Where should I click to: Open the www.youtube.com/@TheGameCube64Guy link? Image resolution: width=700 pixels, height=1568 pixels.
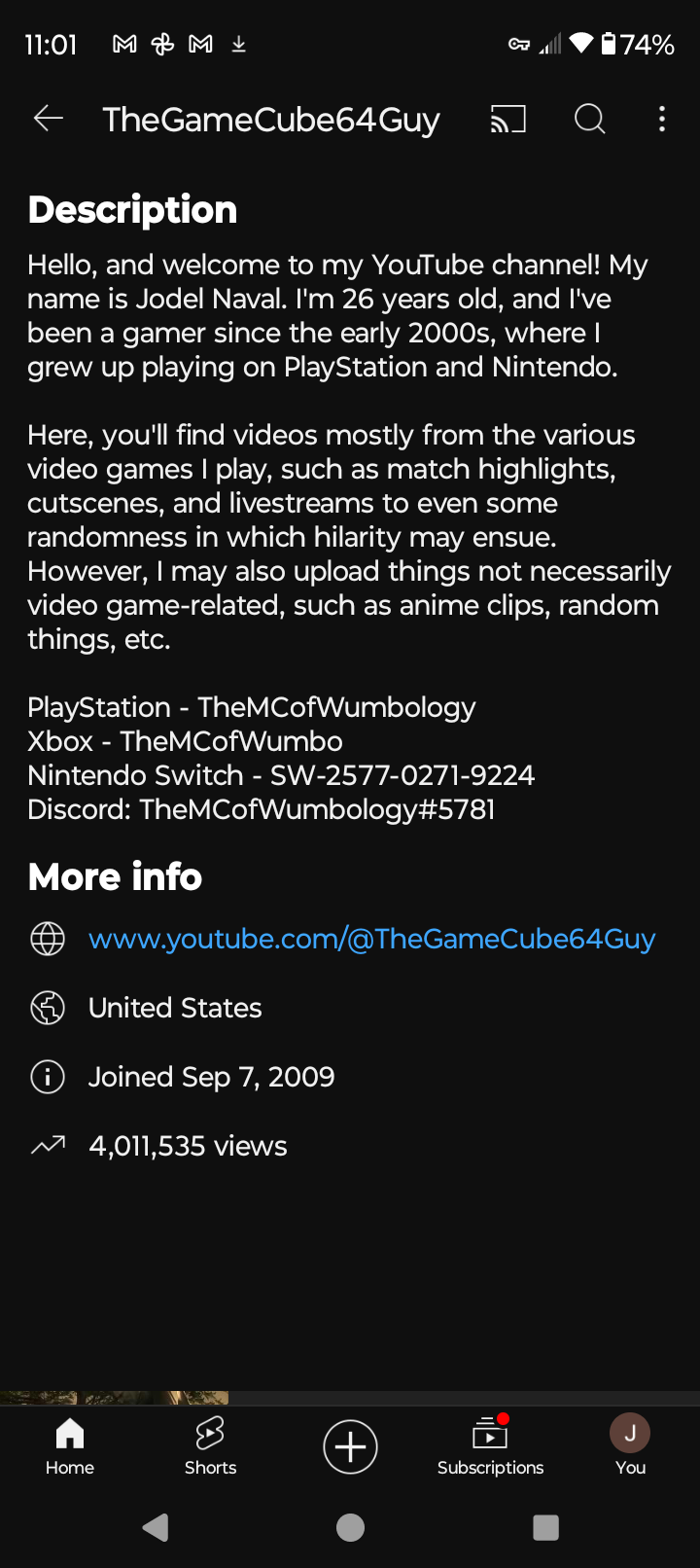click(371, 939)
